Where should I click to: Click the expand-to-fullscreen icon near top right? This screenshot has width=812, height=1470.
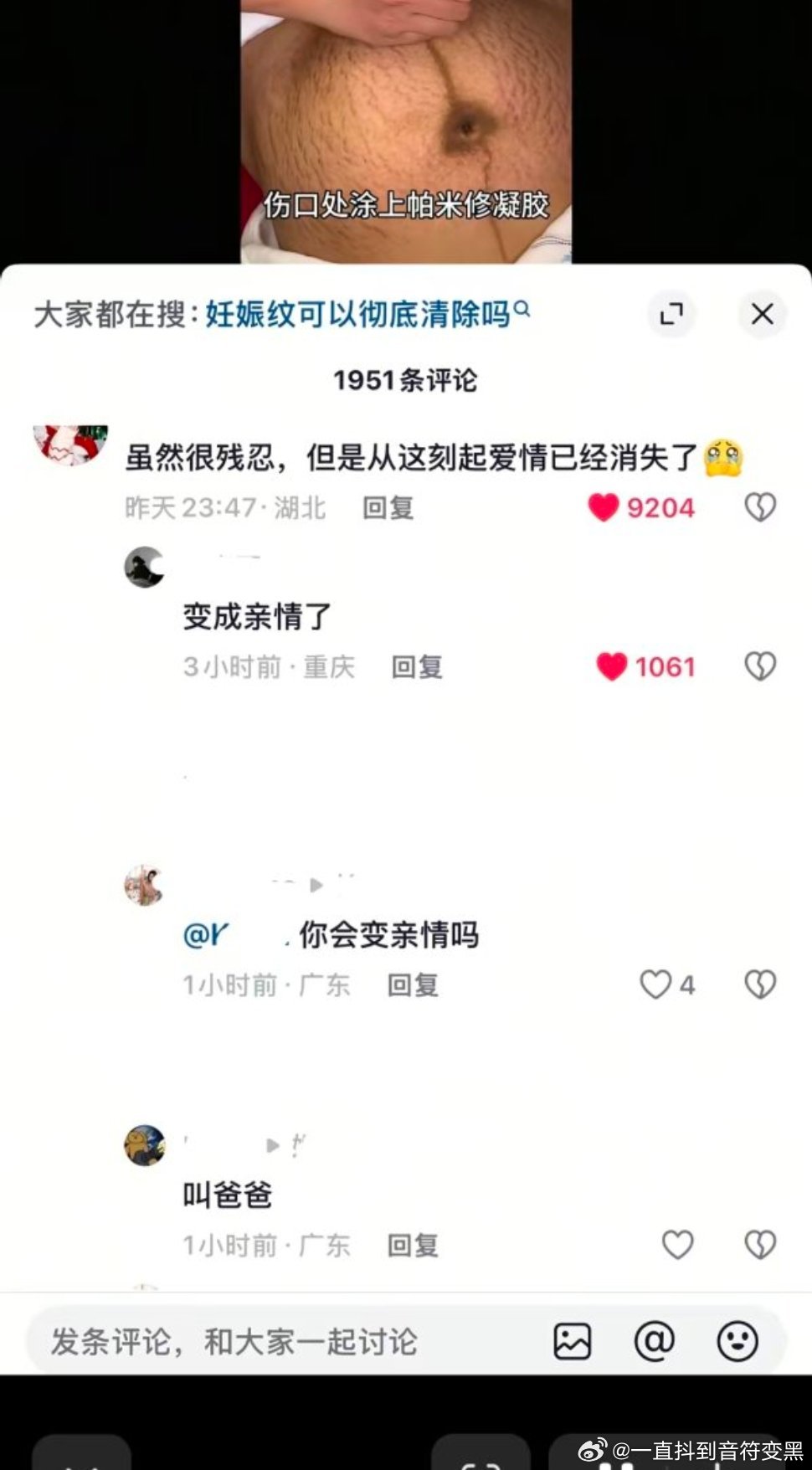670,315
